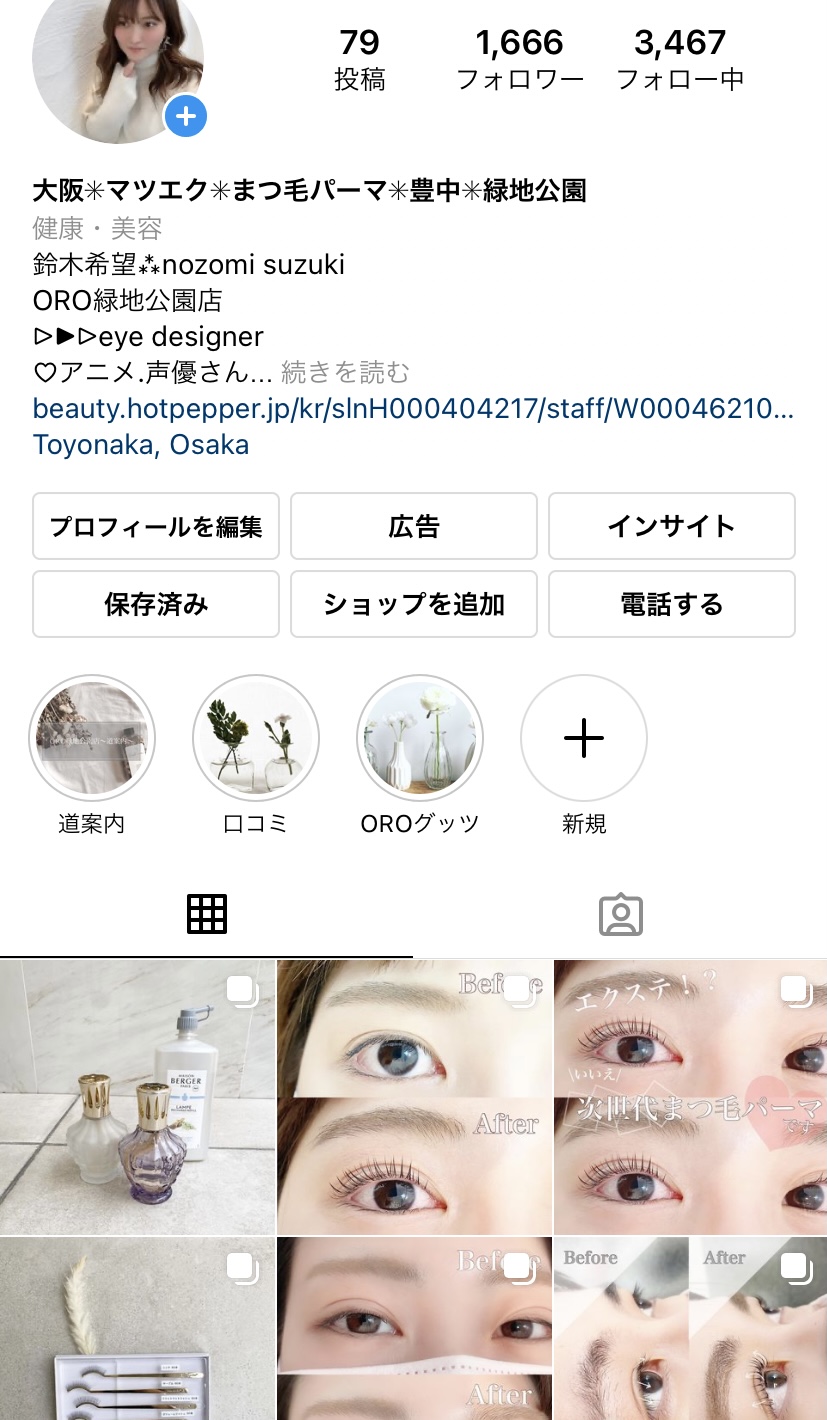This screenshot has height=1420, width=827.
Task: Open the 口コミ story highlight
Action: (x=256, y=739)
